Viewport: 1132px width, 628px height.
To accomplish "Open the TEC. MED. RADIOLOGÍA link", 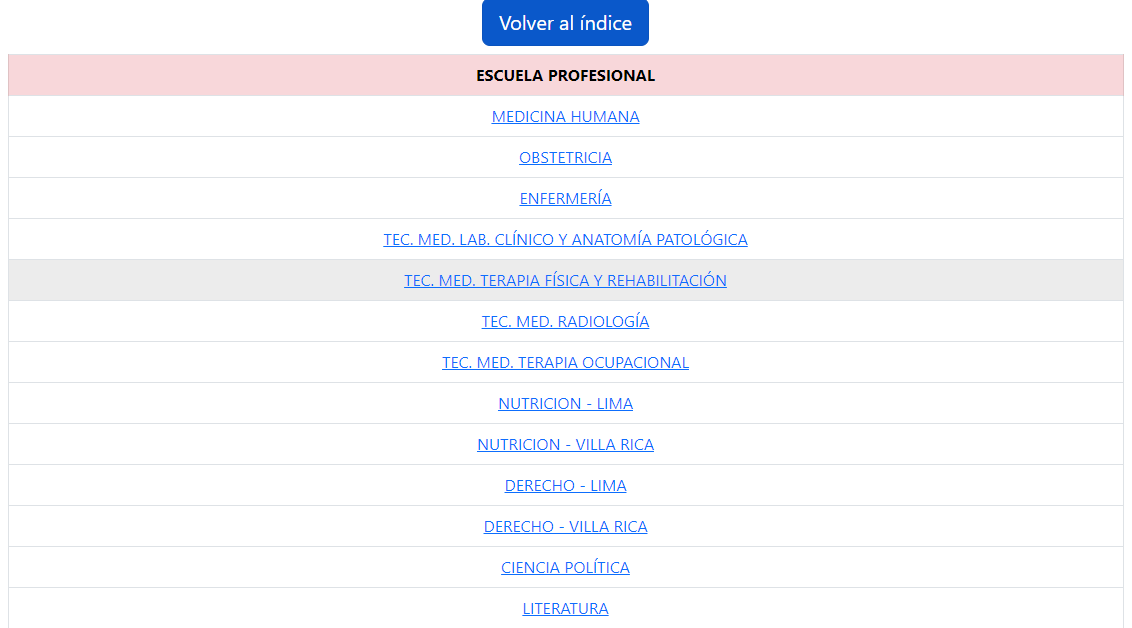I will click(x=565, y=322).
